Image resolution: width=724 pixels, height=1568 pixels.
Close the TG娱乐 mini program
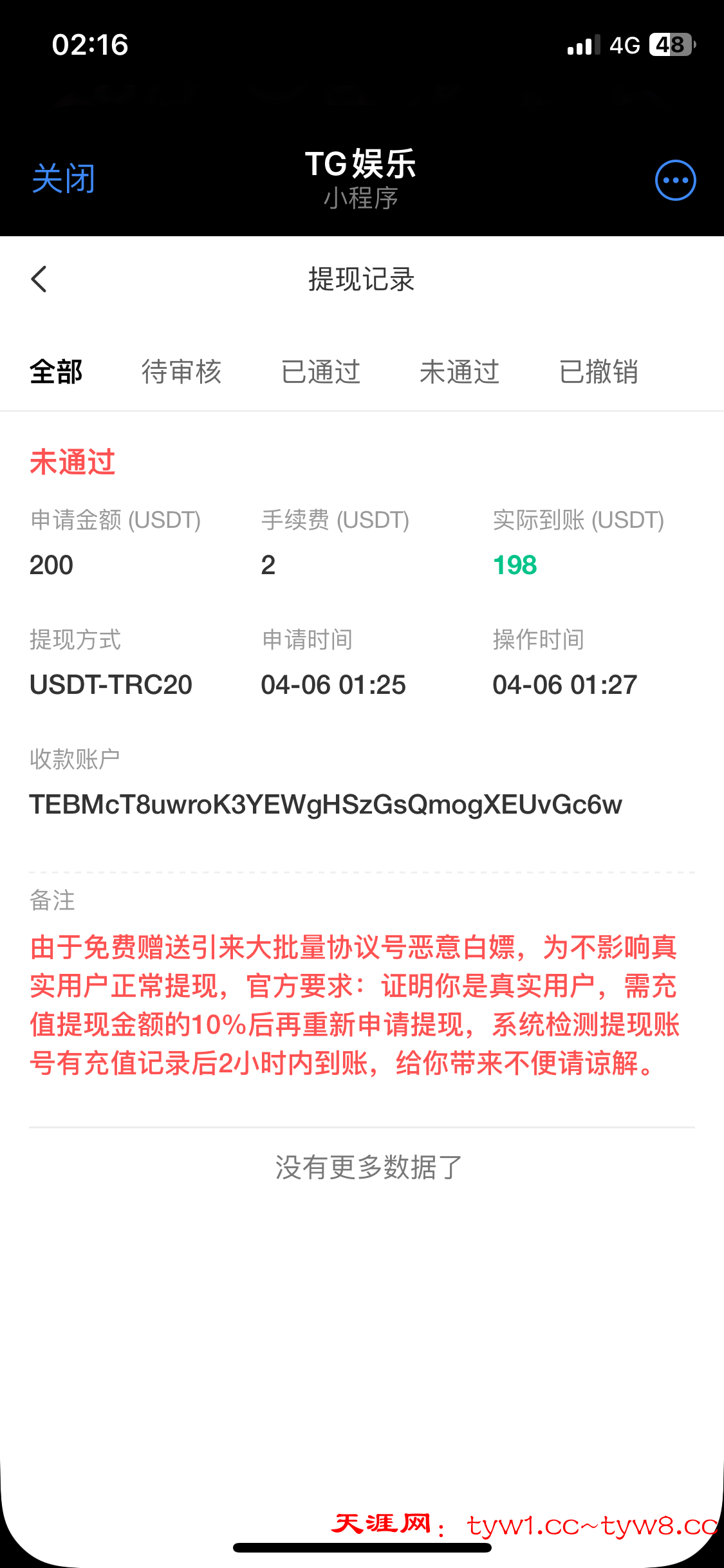(x=64, y=178)
